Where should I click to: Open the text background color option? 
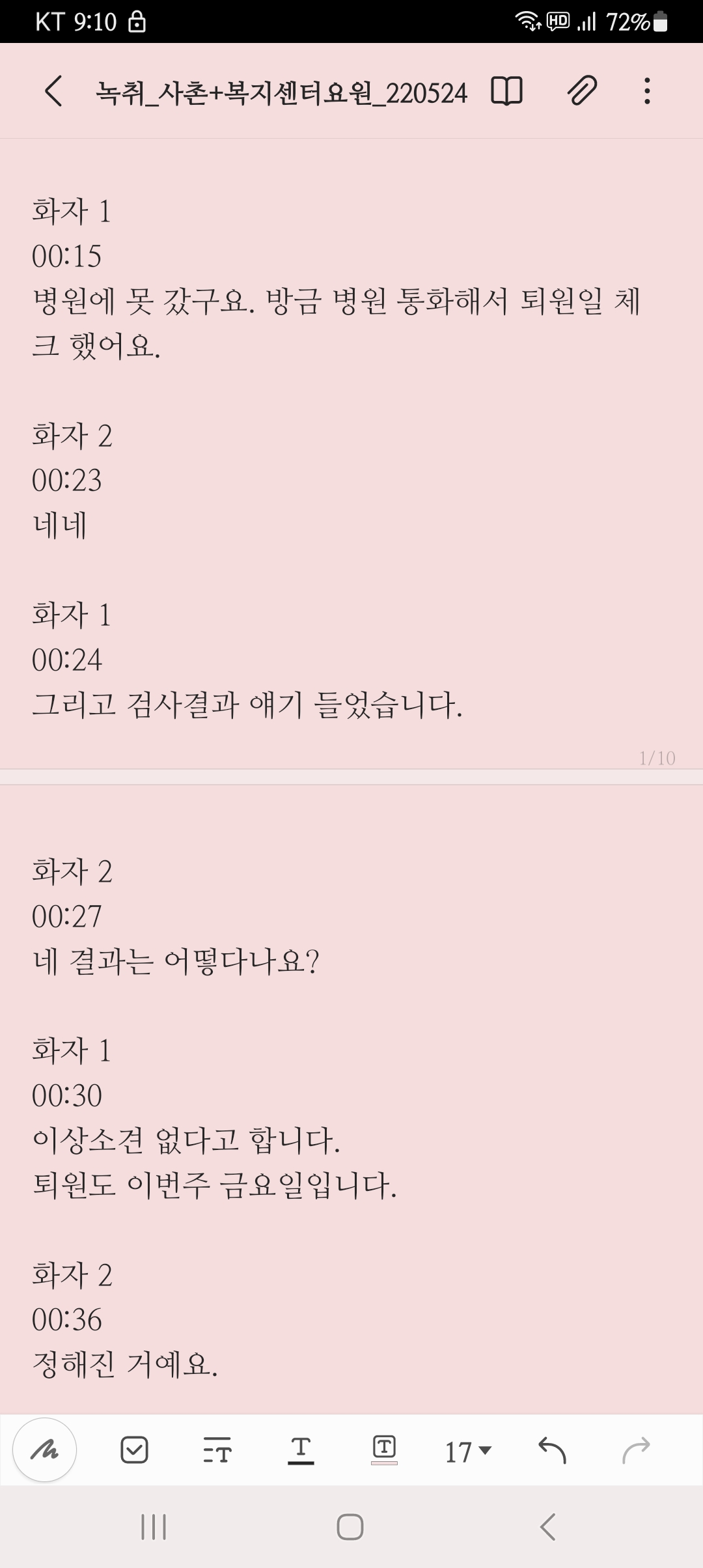tap(384, 1450)
